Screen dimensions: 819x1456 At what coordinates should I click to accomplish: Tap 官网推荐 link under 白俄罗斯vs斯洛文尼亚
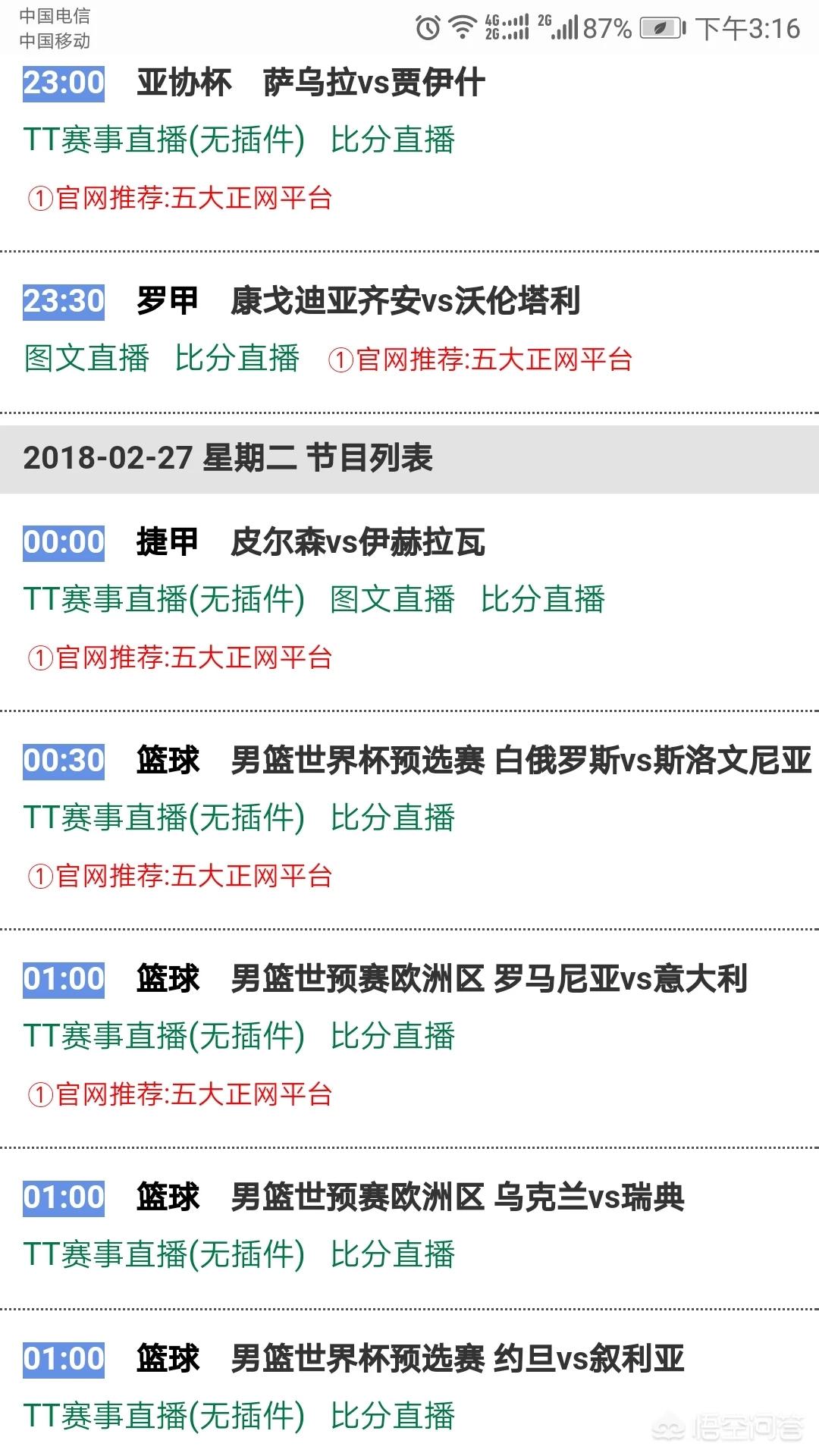[x=180, y=876]
